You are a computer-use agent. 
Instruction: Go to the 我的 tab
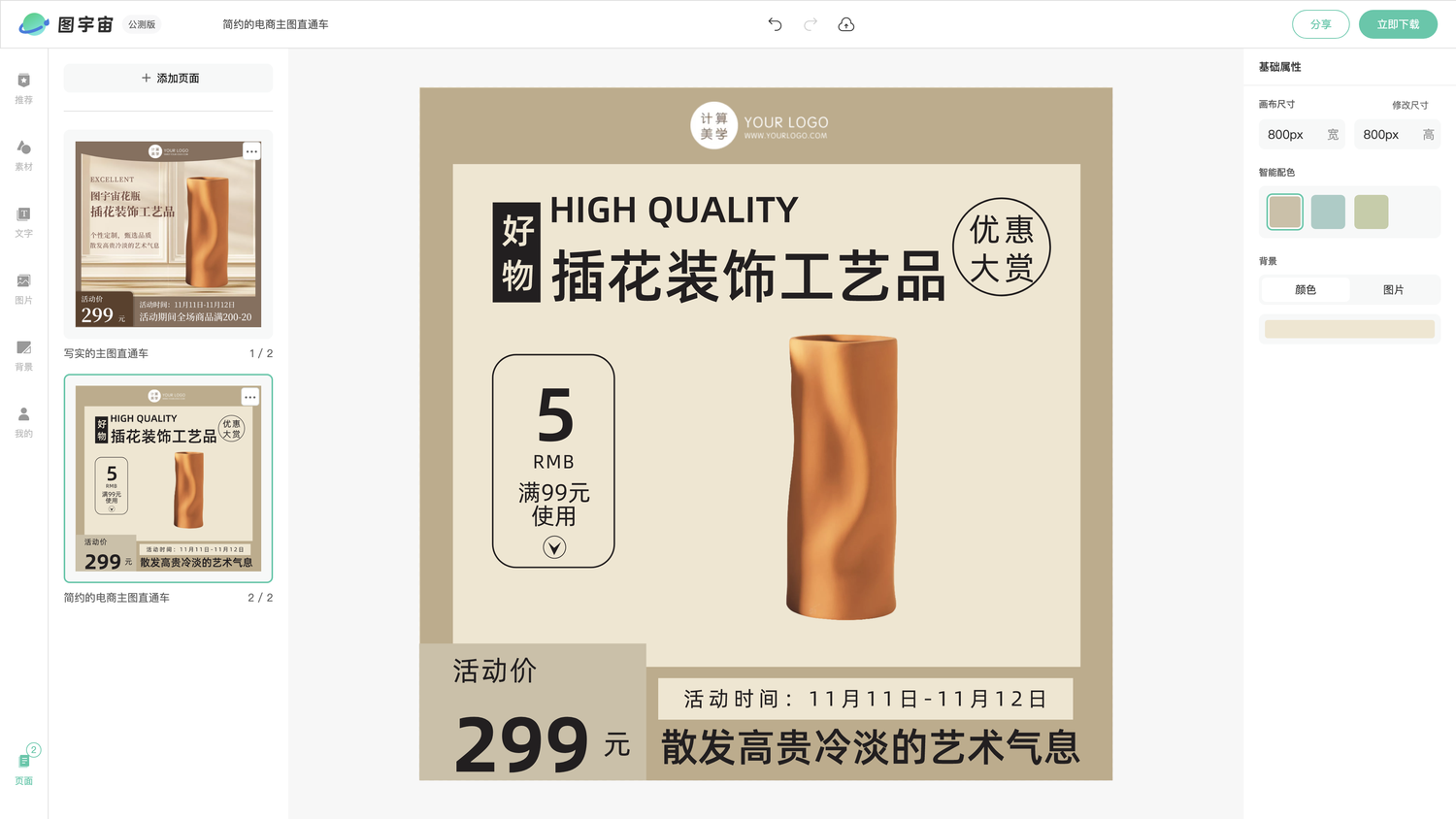[23, 421]
